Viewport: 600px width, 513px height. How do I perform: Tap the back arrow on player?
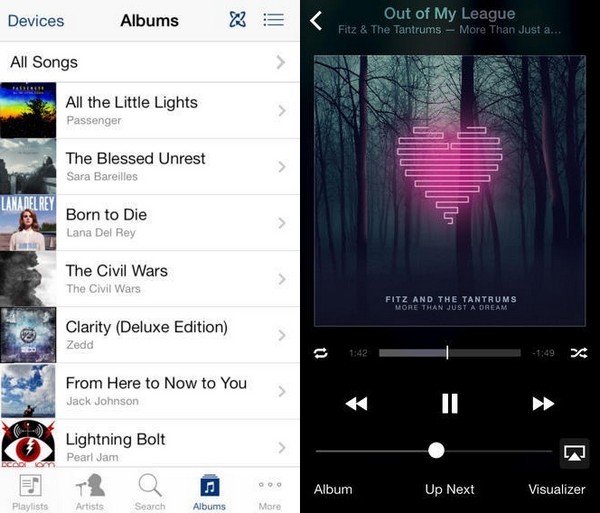(317, 20)
